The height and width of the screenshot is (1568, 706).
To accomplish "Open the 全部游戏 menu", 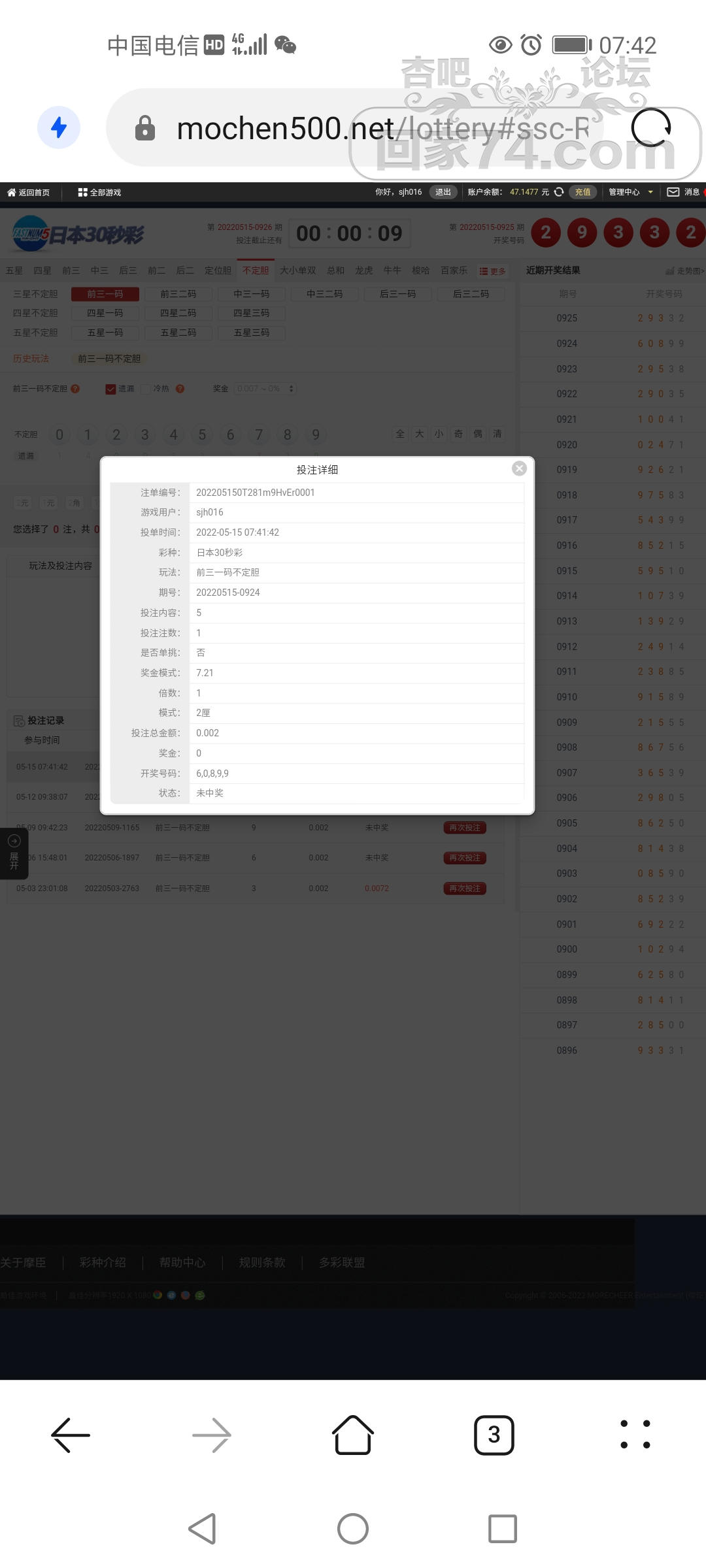I will 99,192.
